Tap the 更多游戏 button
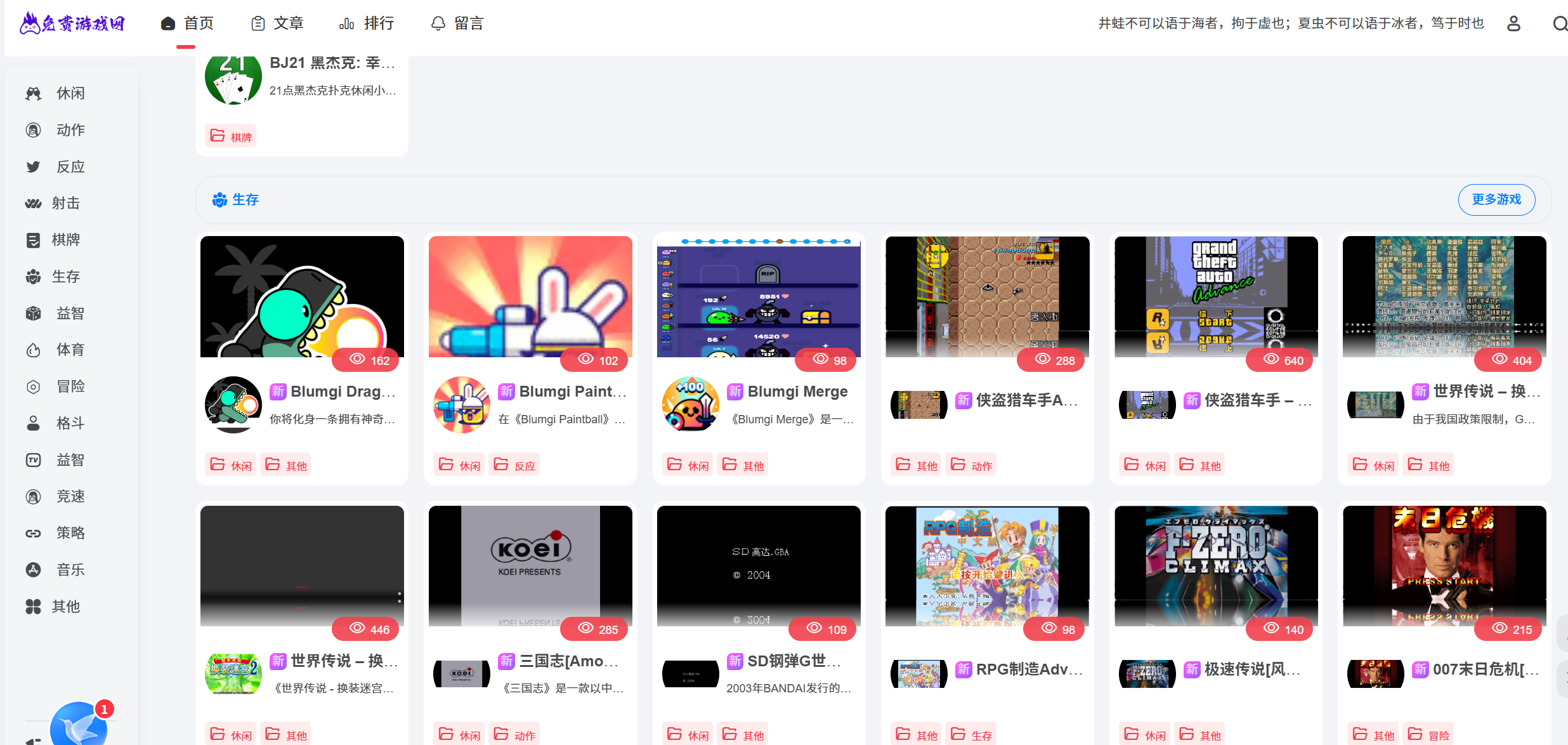The image size is (1568, 745). tap(1496, 199)
